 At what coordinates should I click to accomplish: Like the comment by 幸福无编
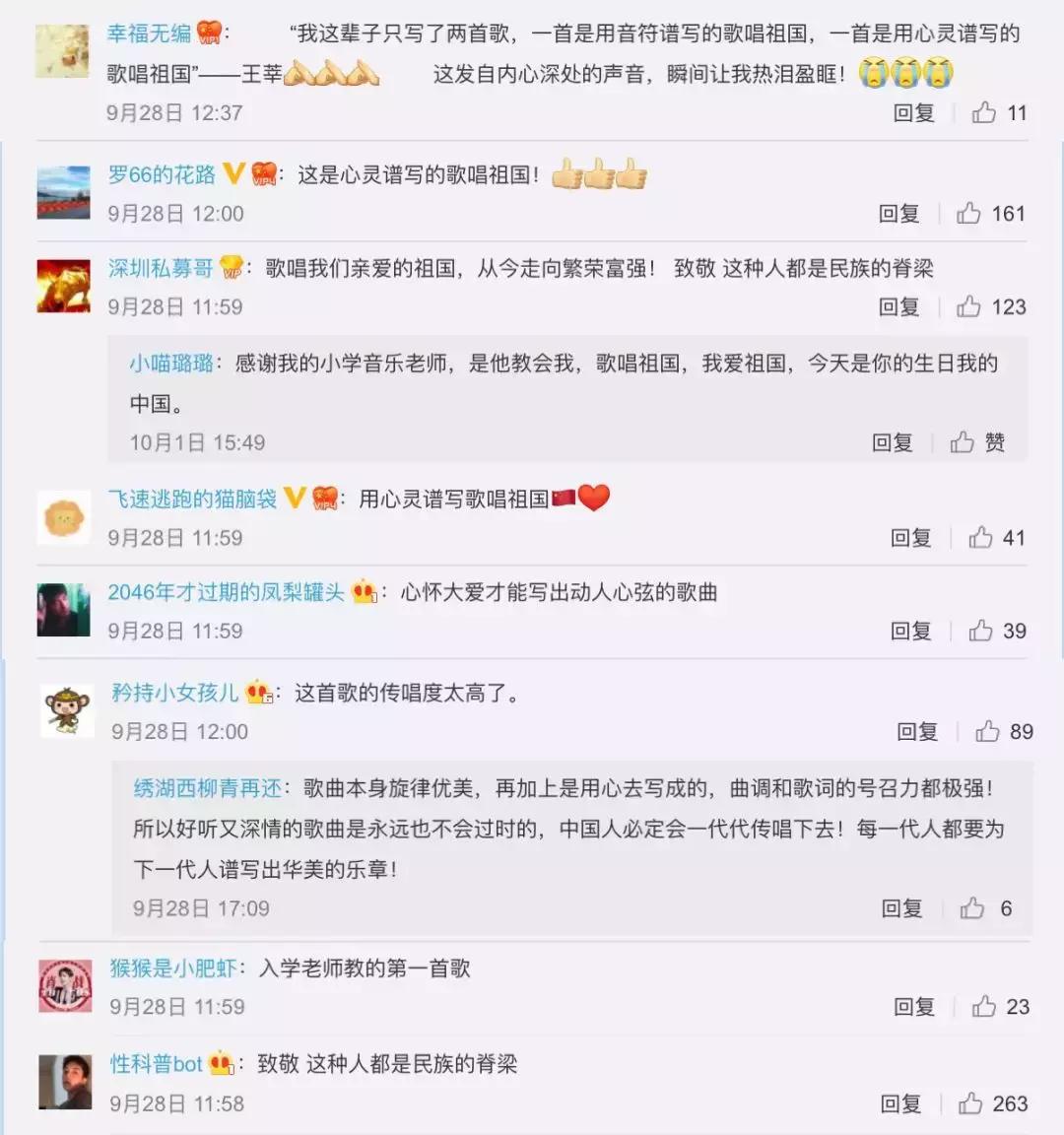pyautogui.click(x=984, y=112)
